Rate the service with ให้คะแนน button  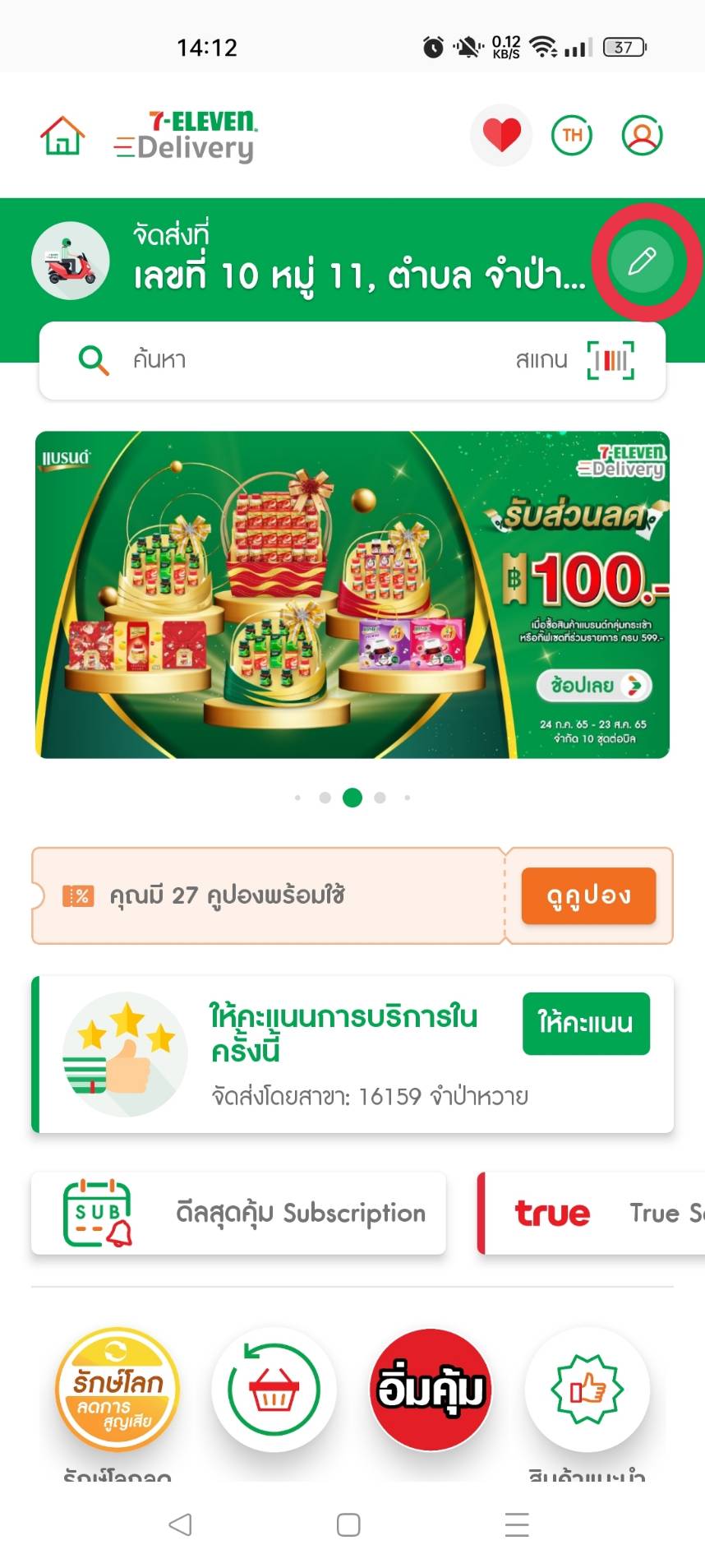(x=586, y=1023)
